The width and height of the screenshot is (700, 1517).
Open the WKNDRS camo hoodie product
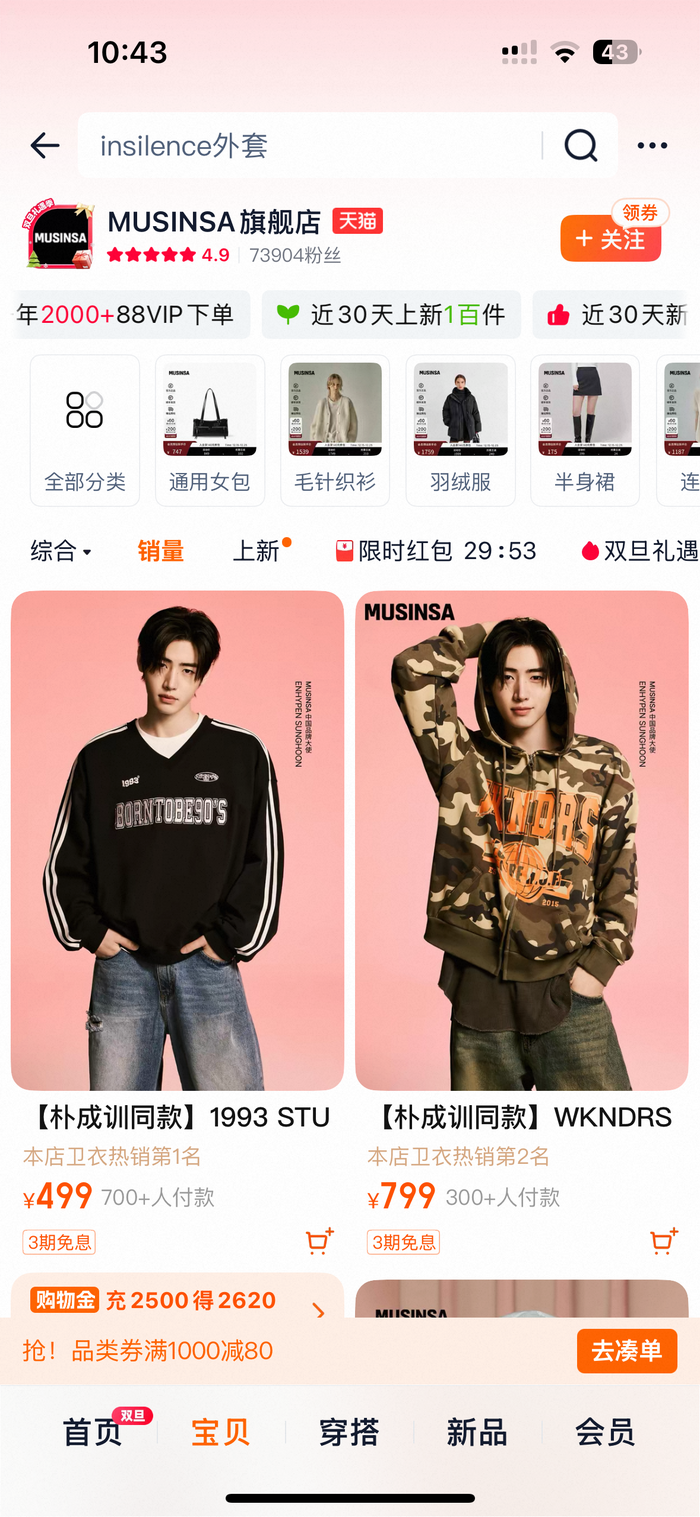[x=521, y=840]
